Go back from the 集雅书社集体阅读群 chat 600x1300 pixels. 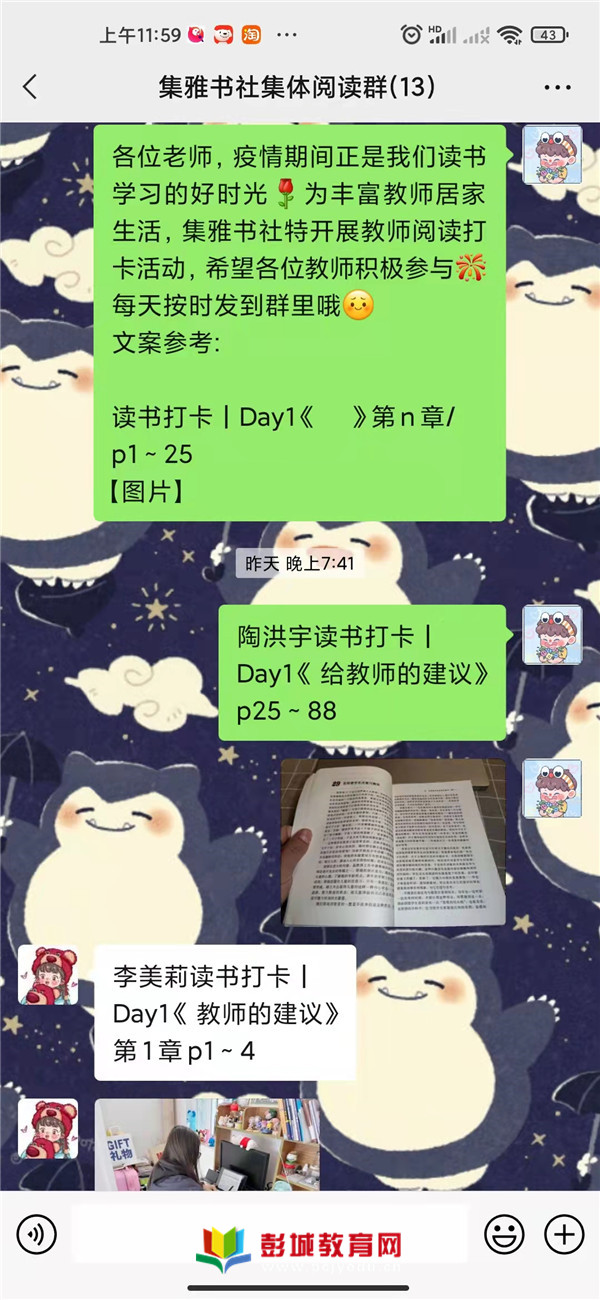pyautogui.click(x=30, y=87)
